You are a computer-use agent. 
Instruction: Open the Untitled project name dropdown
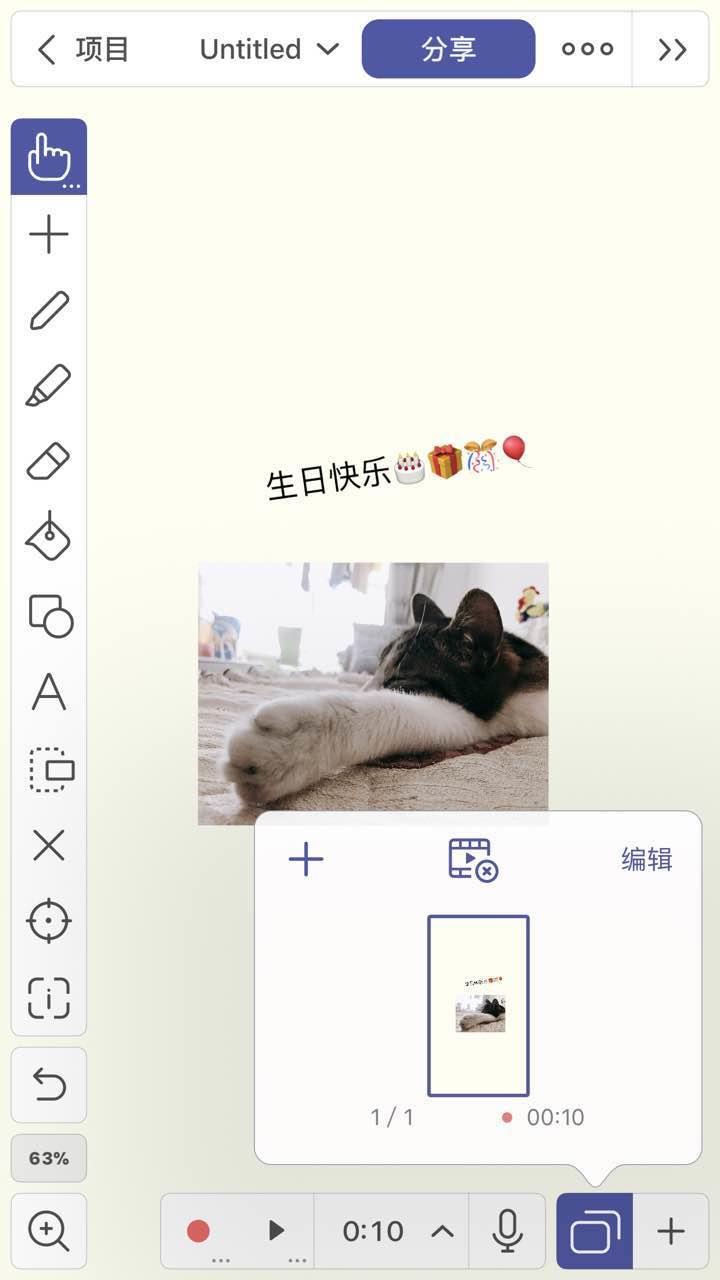[x=269, y=49]
